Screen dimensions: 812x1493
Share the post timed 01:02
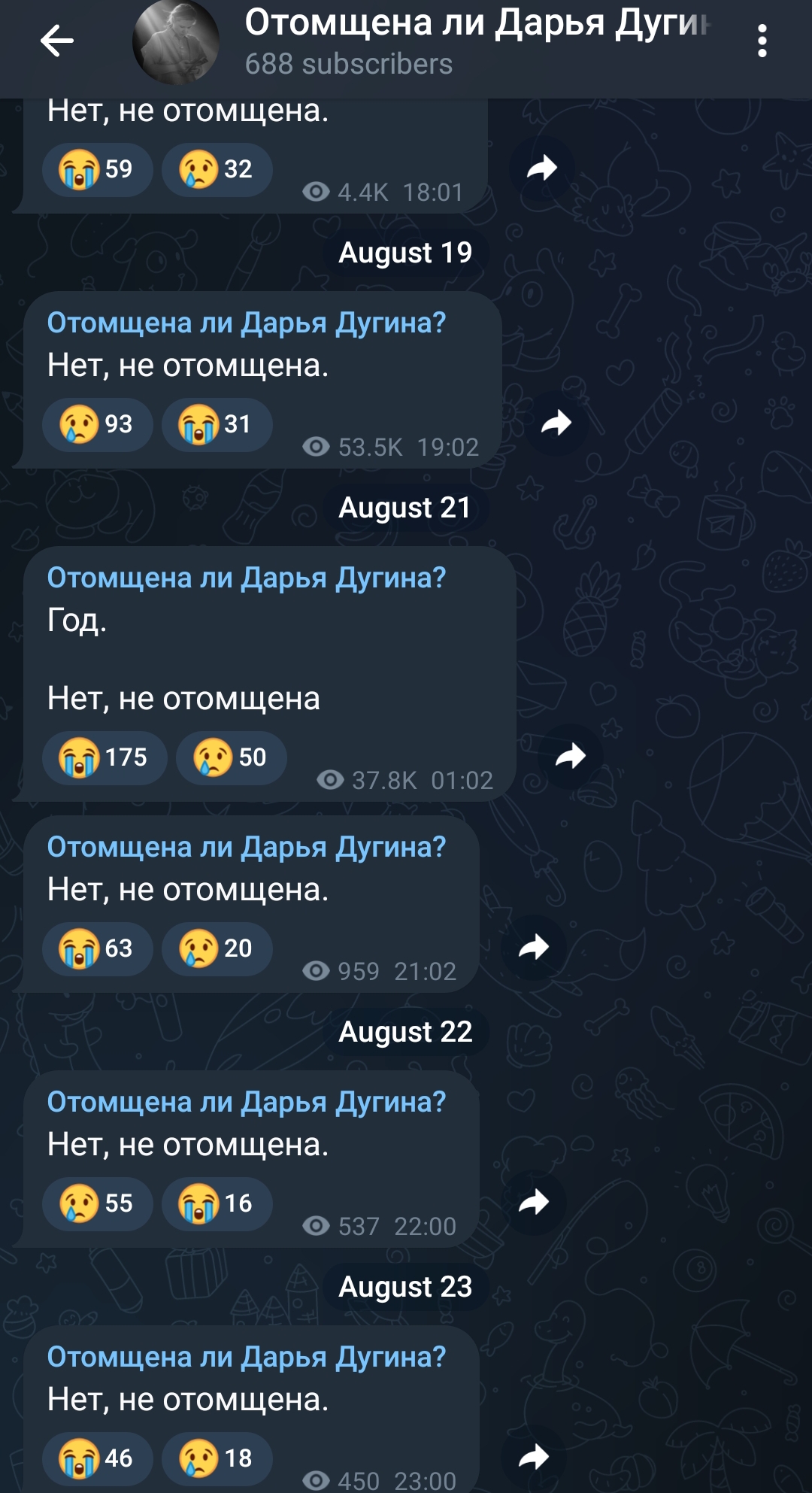(570, 757)
